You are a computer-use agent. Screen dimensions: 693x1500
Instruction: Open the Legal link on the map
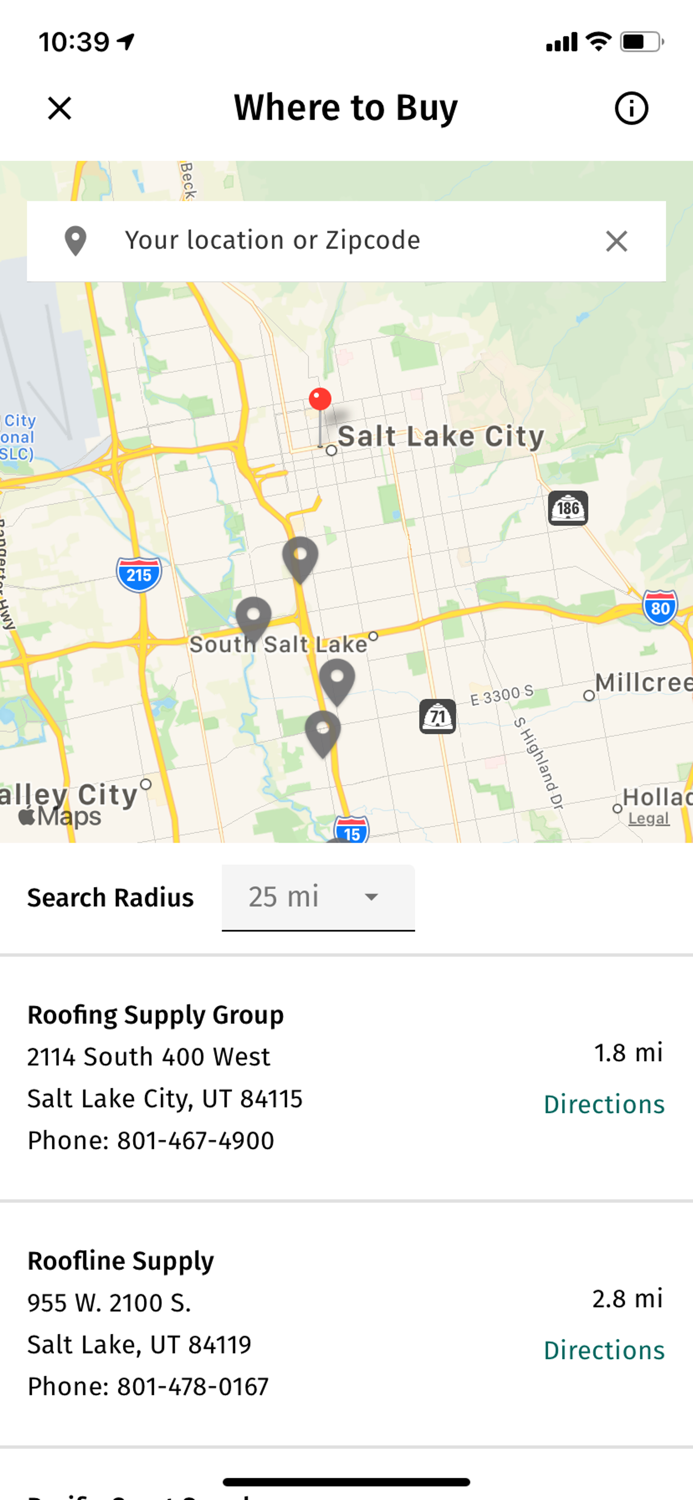649,819
